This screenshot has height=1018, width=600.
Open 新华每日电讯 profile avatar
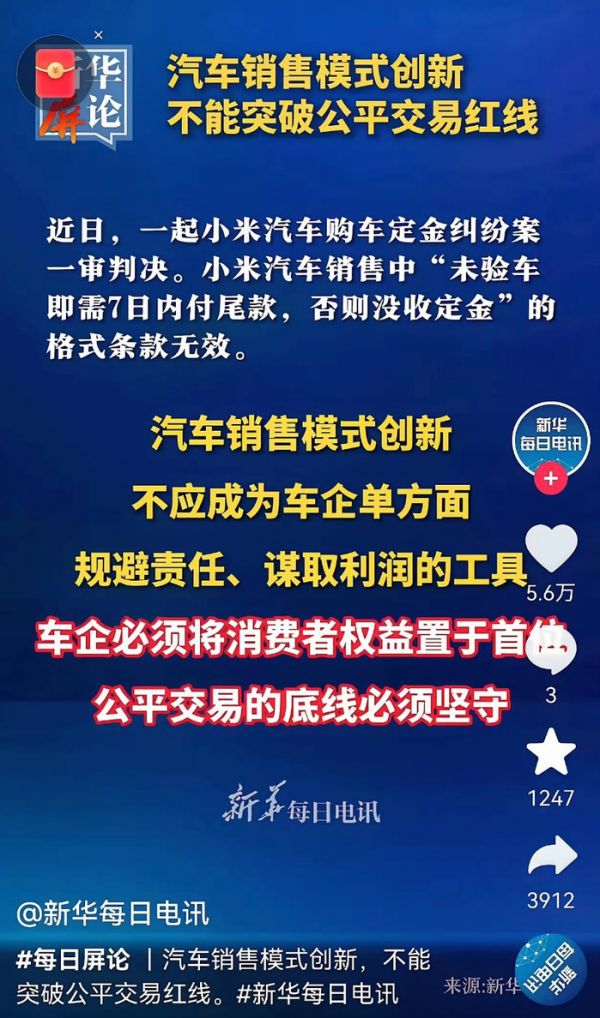tap(551, 439)
